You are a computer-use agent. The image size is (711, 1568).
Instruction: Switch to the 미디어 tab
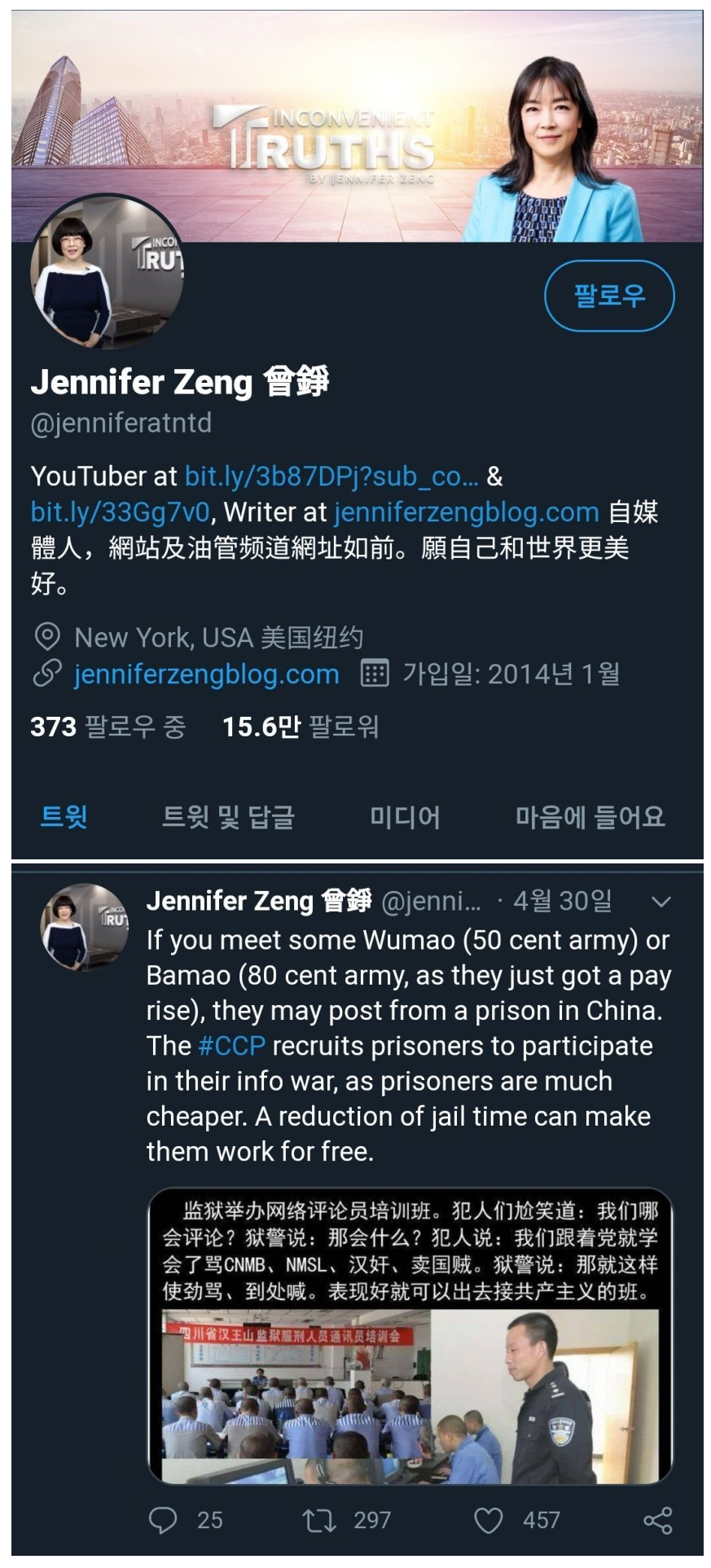click(x=405, y=816)
